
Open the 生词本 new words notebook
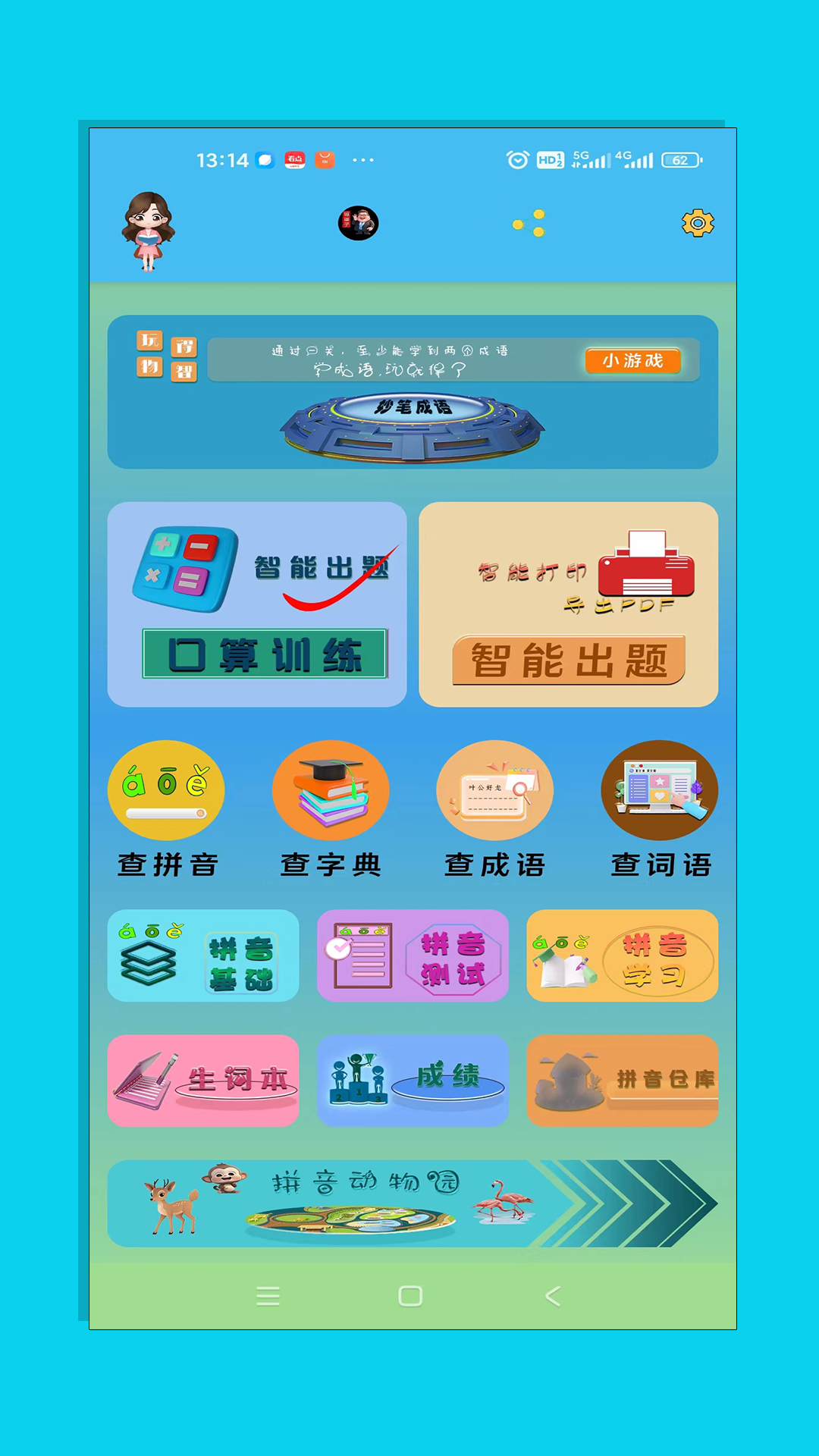point(202,1081)
